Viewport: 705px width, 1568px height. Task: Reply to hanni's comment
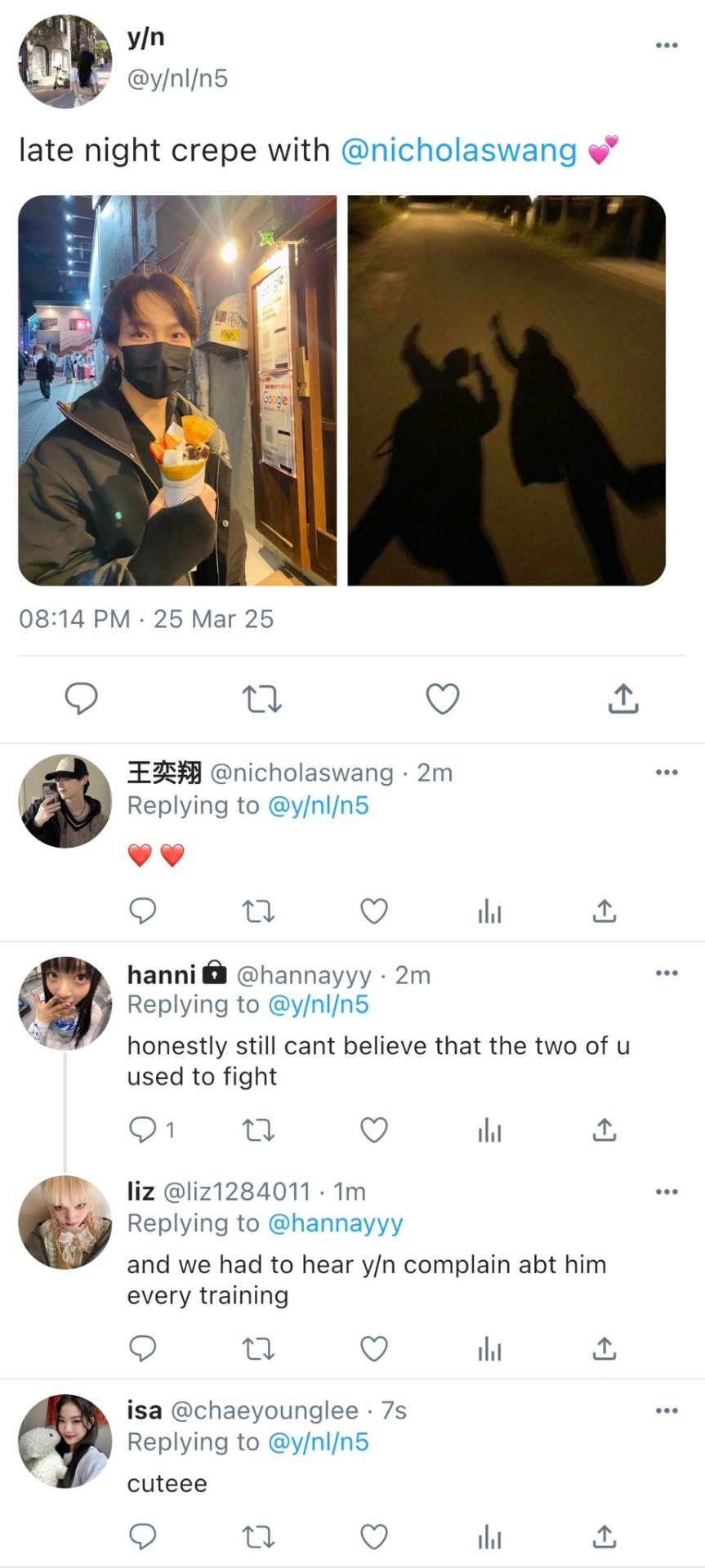(143, 1129)
